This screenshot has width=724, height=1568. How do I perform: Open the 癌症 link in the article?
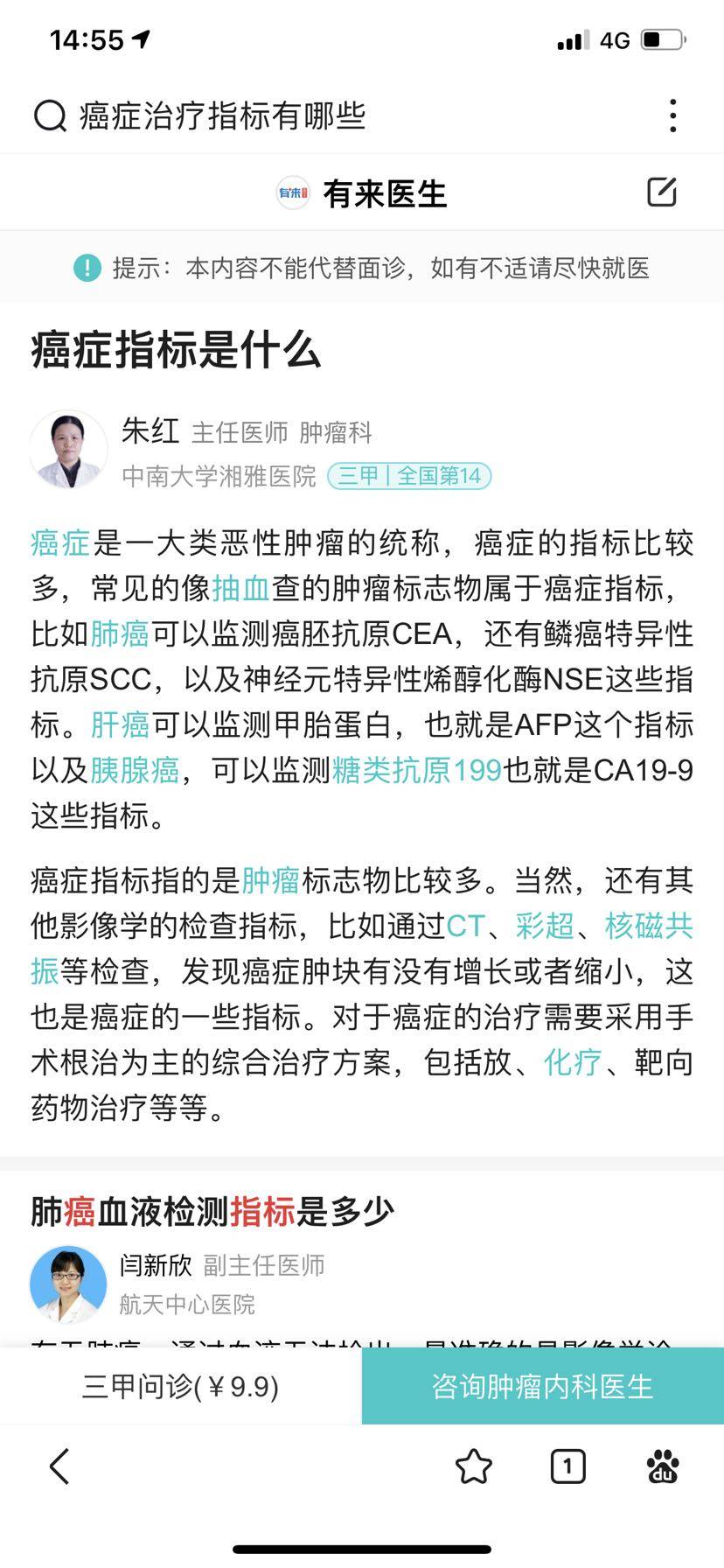click(60, 542)
